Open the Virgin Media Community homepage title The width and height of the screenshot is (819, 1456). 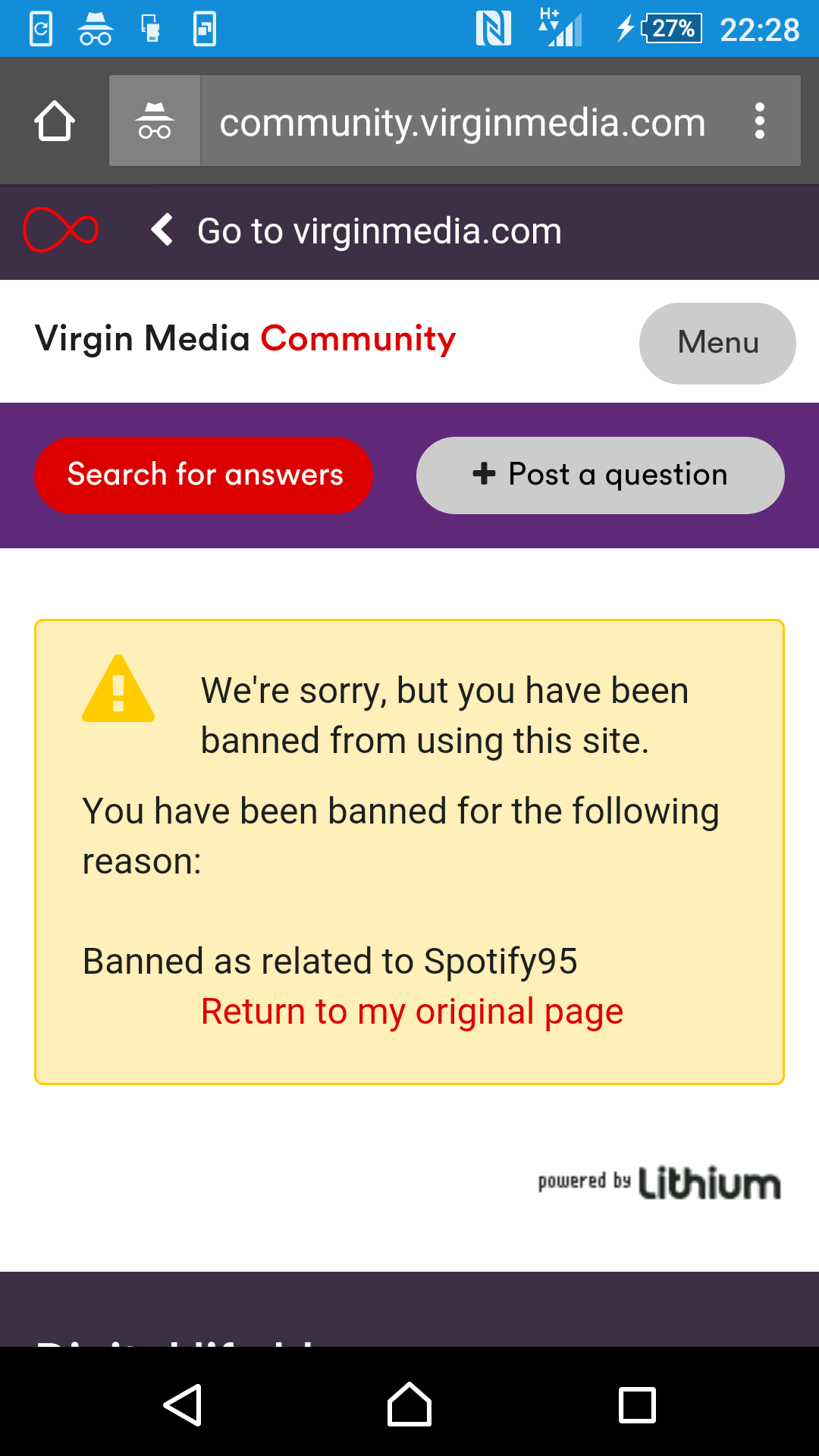(245, 338)
